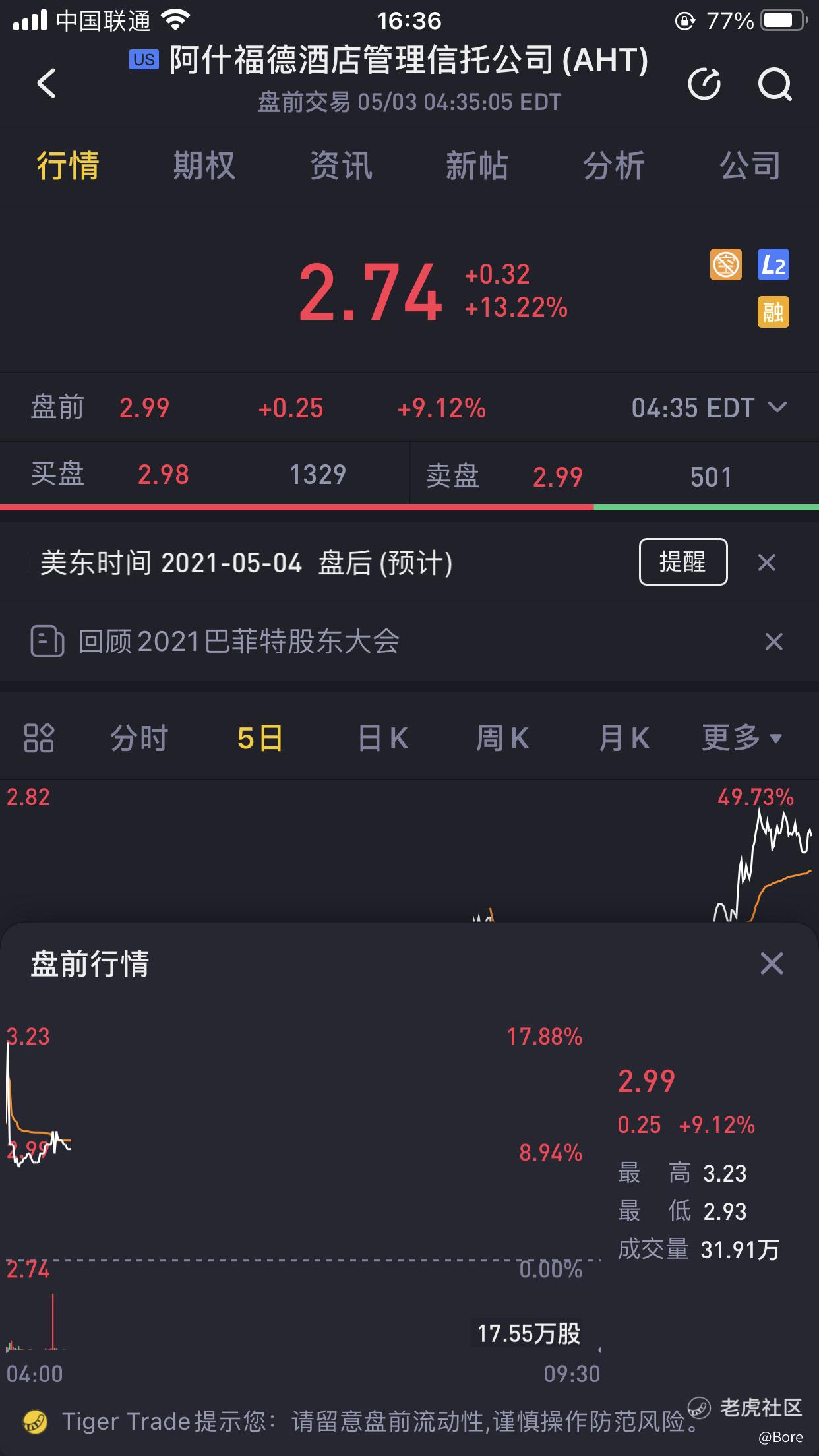819x1456 pixels.
Task: Dismiss the 盘后 earnings date banner
Action: click(x=766, y=562)
